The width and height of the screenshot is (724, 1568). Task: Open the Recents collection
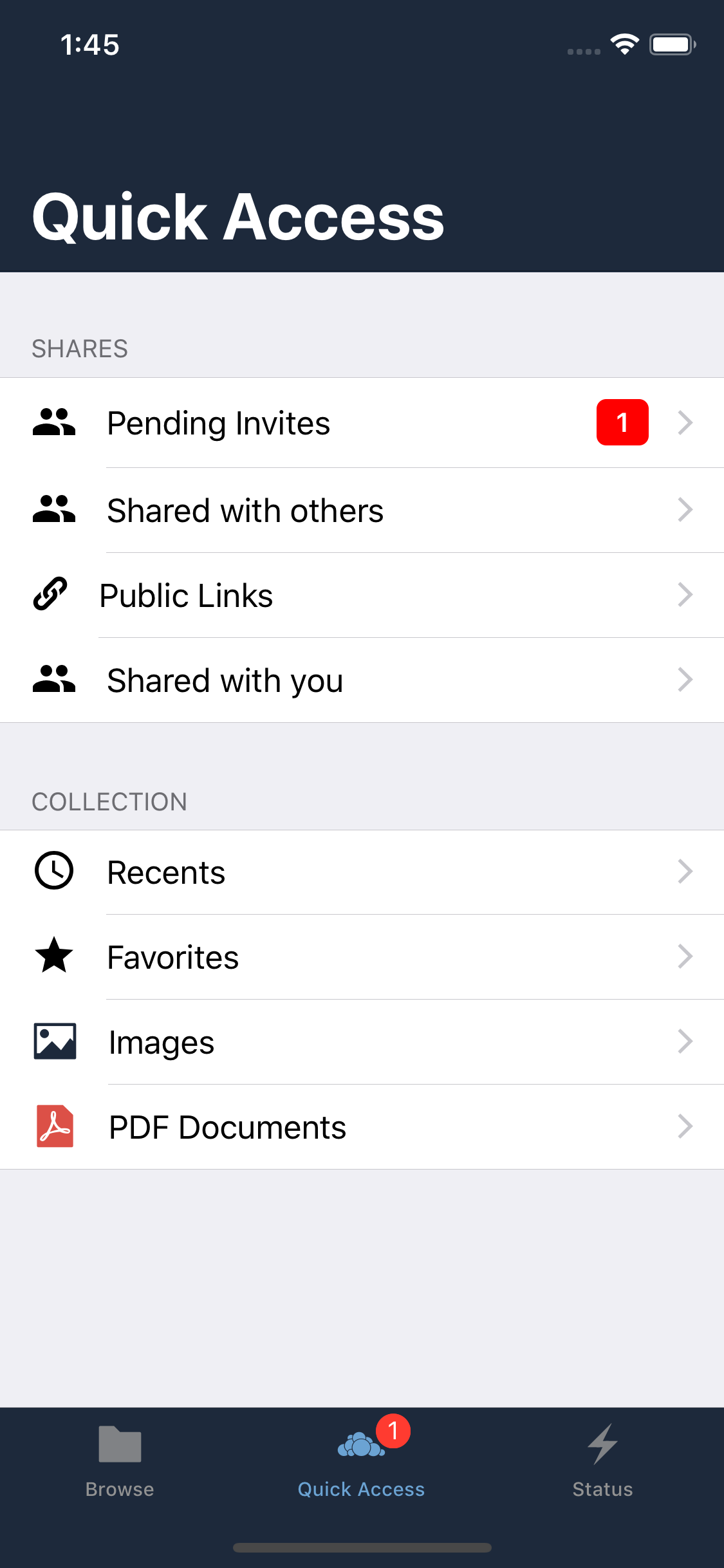(x=360, y=872)
